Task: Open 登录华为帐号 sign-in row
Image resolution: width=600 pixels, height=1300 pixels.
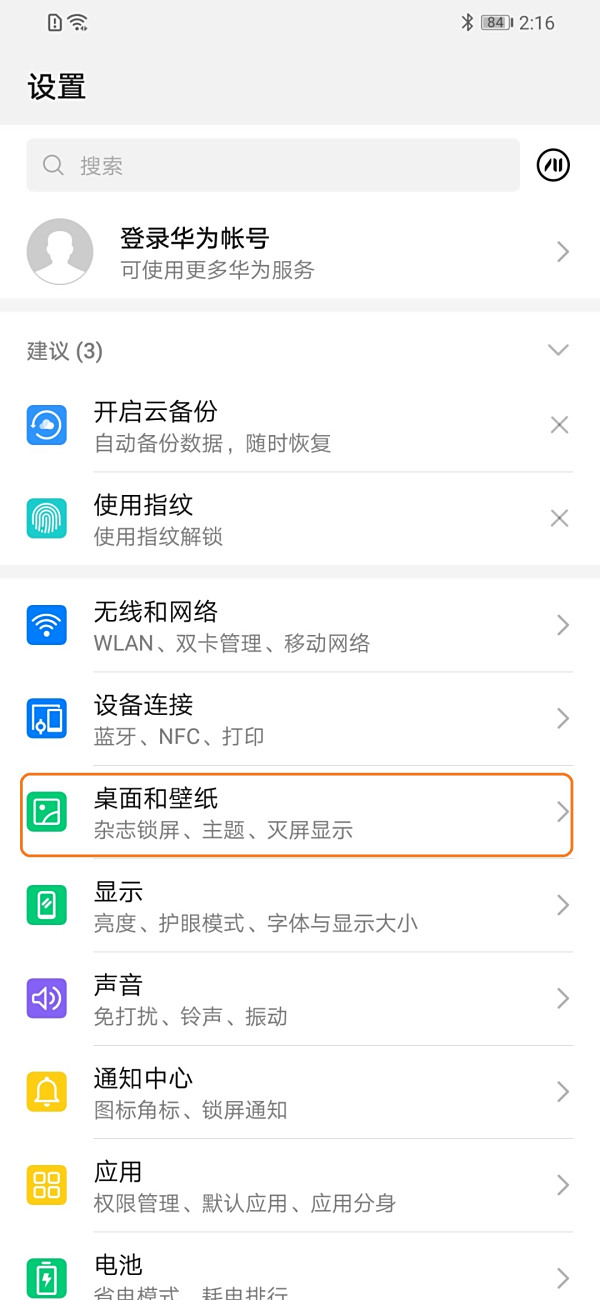Action: (x=300, y=252)
